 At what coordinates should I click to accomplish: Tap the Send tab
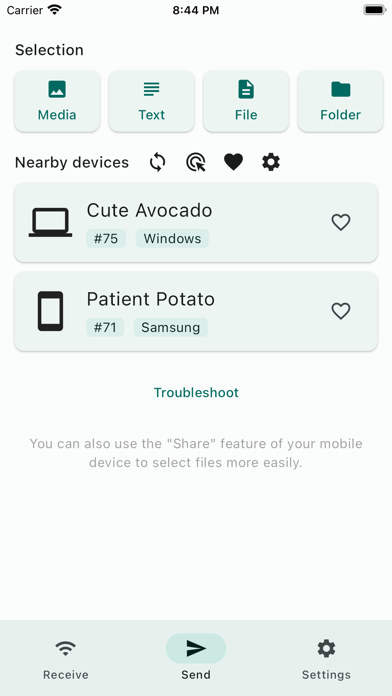tap(196, 657)
